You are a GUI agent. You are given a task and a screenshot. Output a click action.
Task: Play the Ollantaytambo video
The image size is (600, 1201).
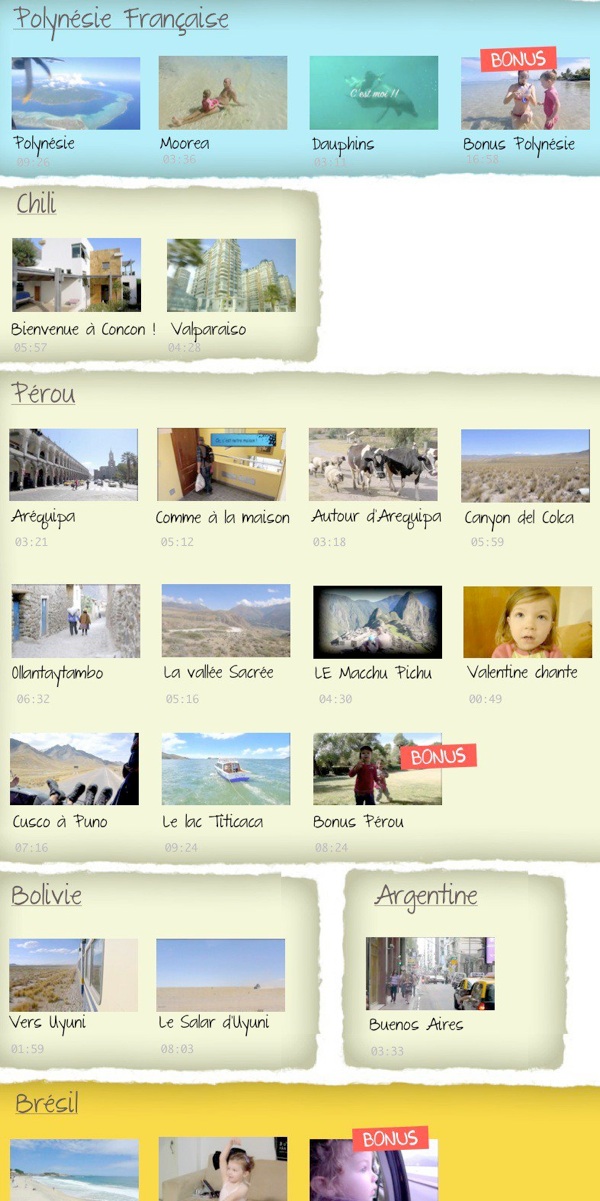(75, 621)
